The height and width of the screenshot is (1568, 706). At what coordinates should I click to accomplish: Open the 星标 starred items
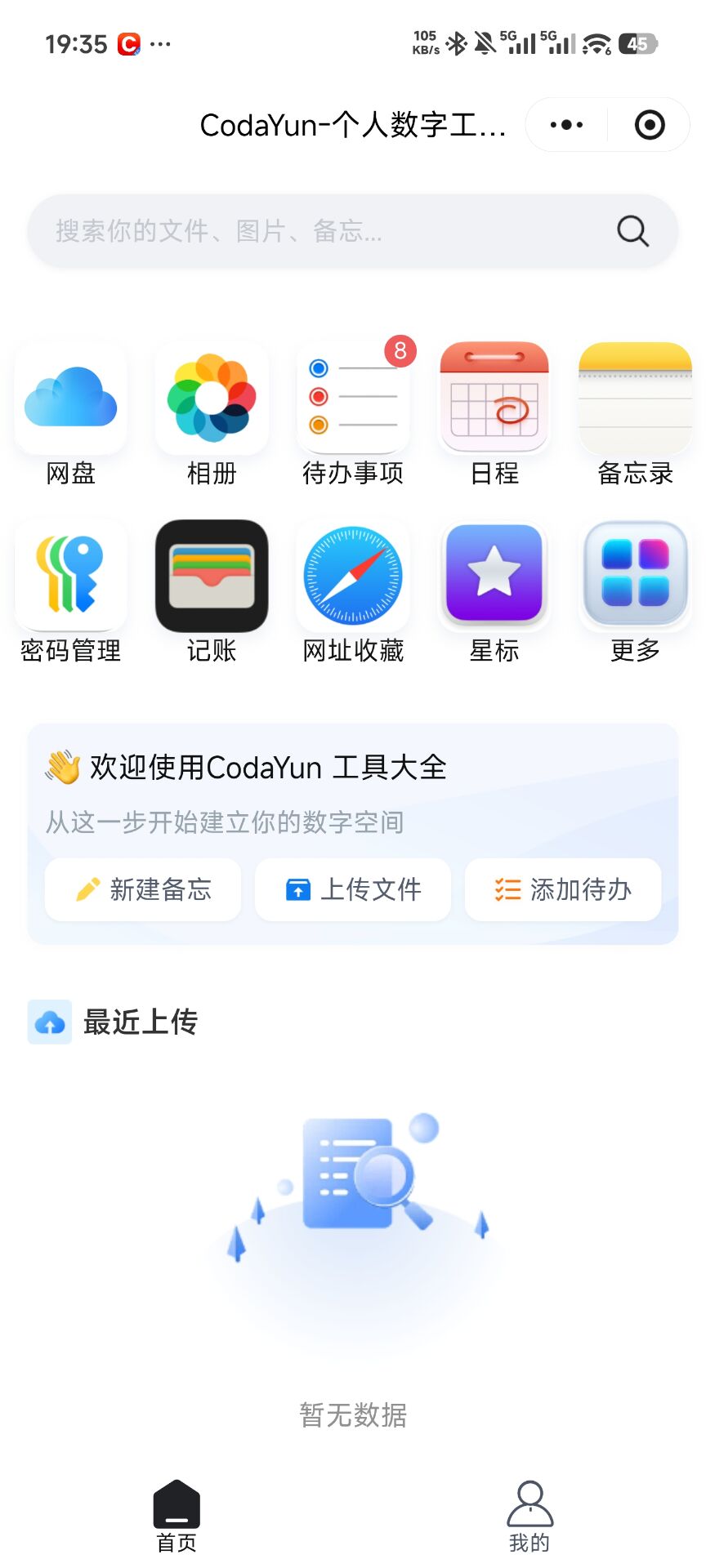(494, 577)
